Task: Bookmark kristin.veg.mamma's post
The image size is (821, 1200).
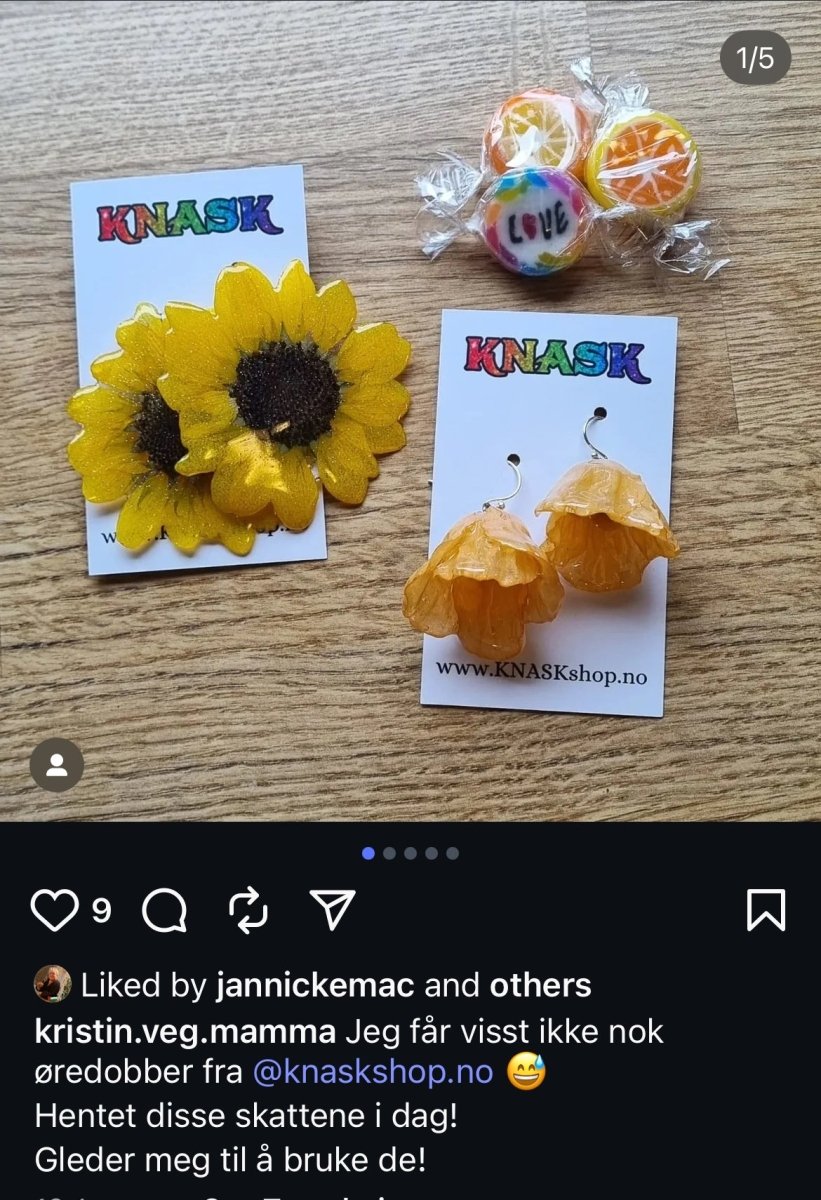Action: tap(766, 910)
